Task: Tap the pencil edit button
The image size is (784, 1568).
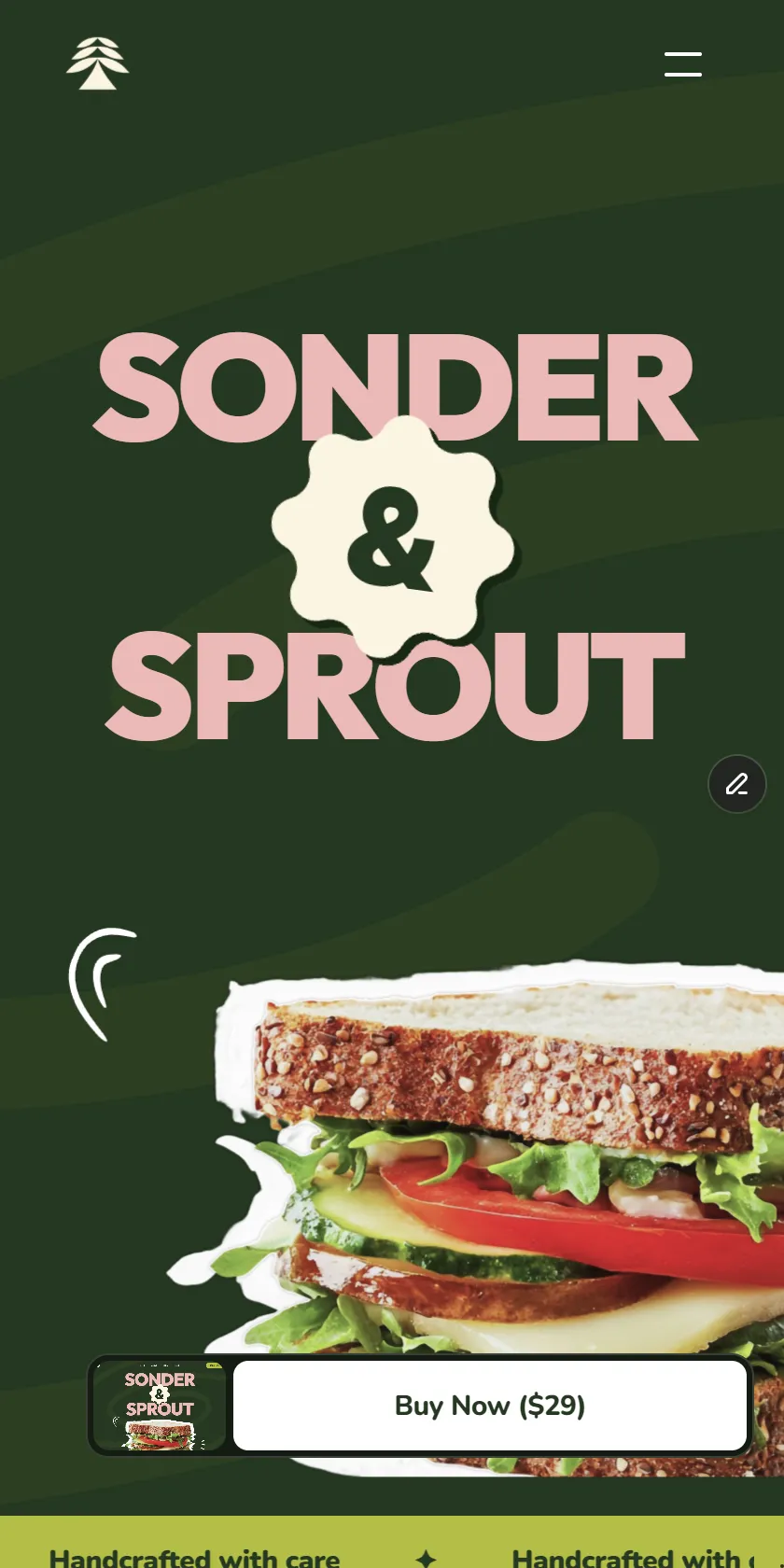Action: coord(736,784)
